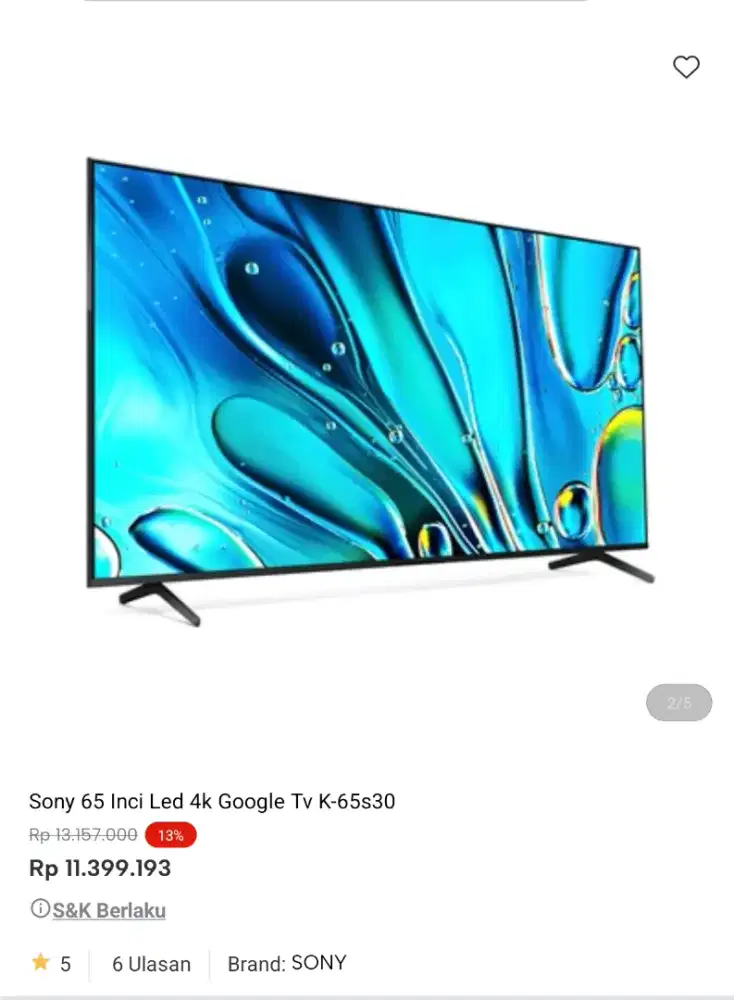Image resolution: width=734 pixels, height=1000 pixels.
Task: Click the discount percentage label
Action: (170, 834)
